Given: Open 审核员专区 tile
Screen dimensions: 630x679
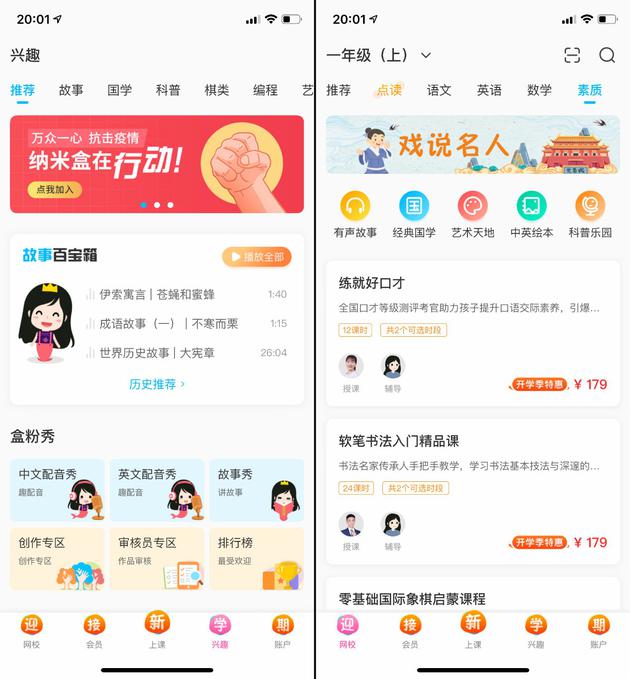Looking at the screenshot, I should tap(157, 558).
